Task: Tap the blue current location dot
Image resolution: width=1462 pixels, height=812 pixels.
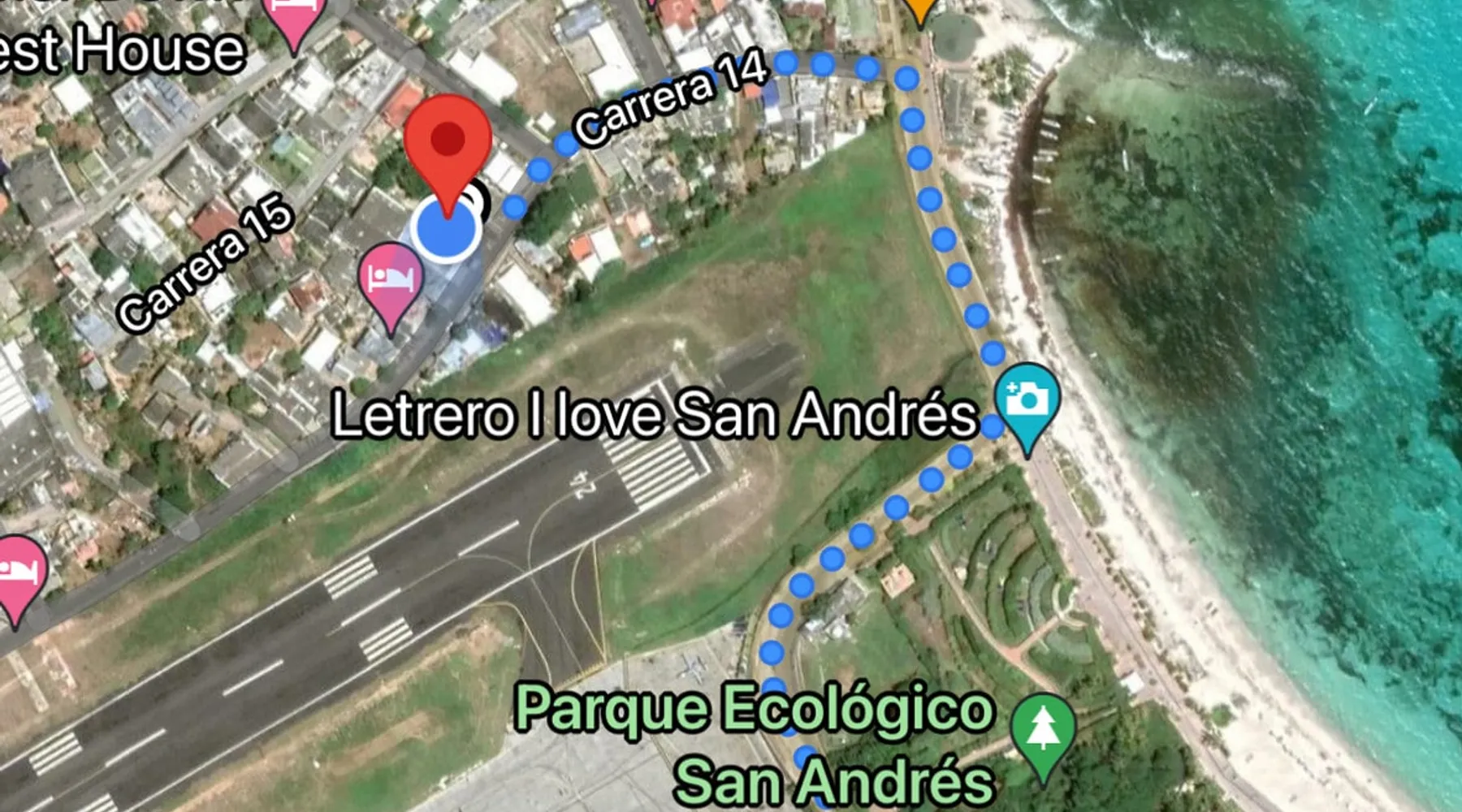Action: point(446,230)
